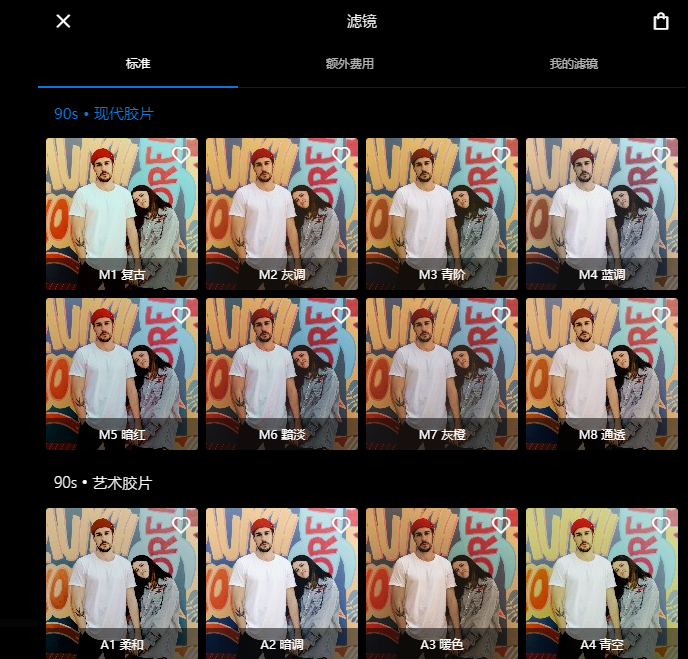Choose the A1 柔和 filter

(x=122, y=583)
